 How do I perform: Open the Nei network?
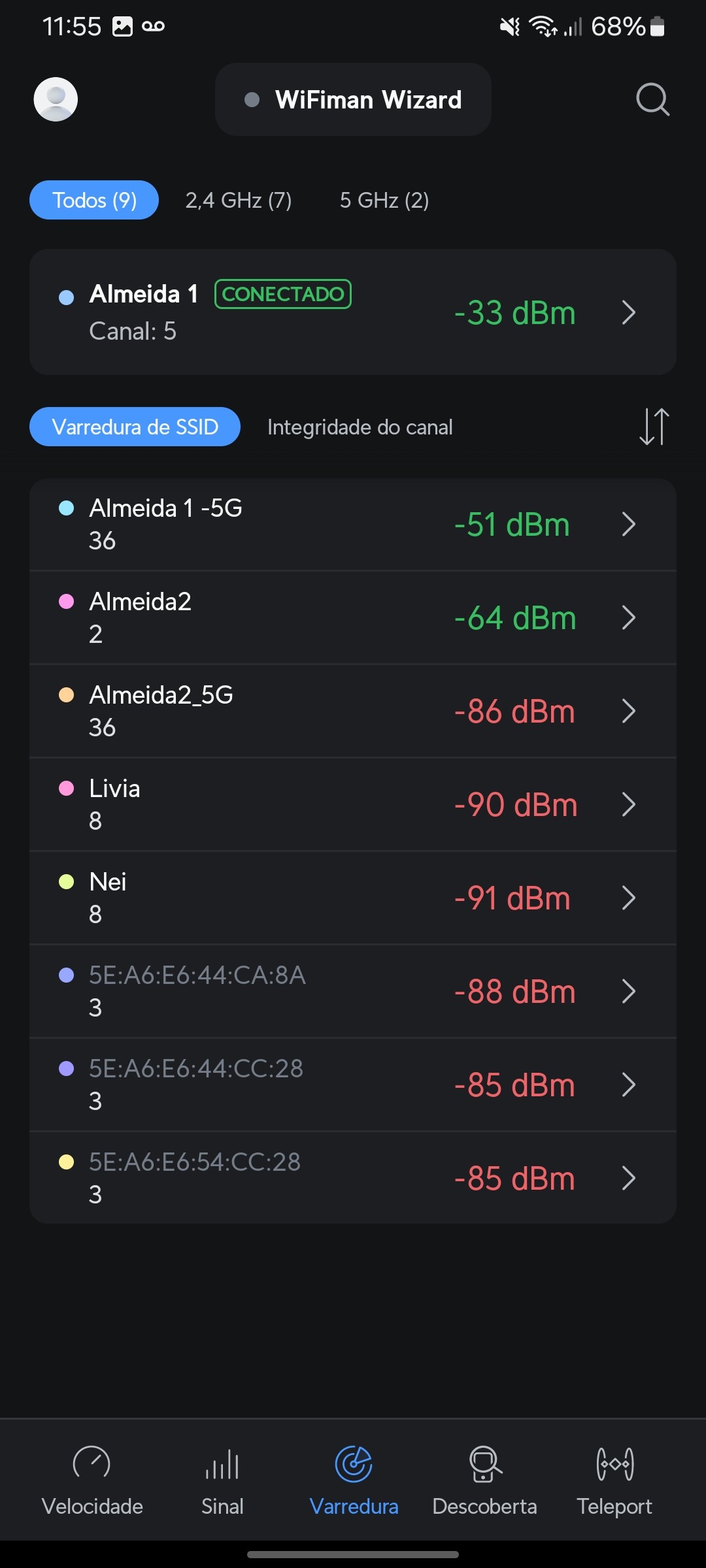pos(353,898)
